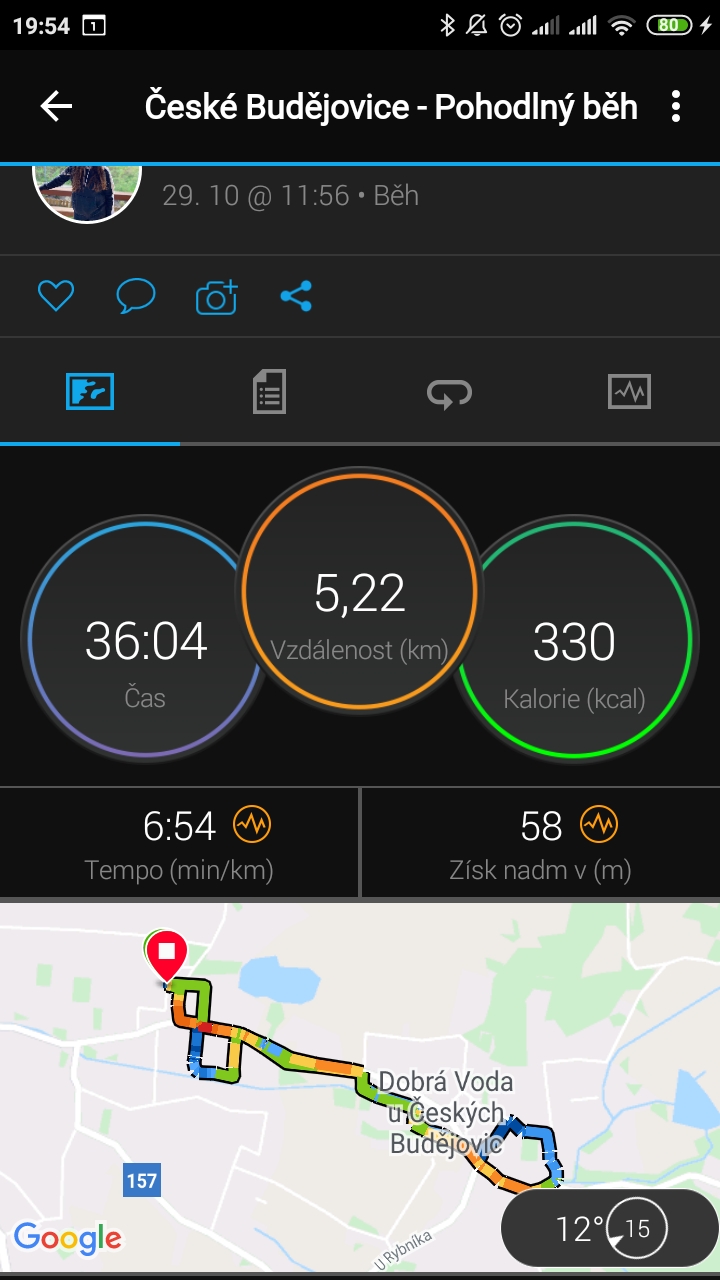Attach a photo with the camera icon
Screen dimensions: 720x1280
point(216,296)
